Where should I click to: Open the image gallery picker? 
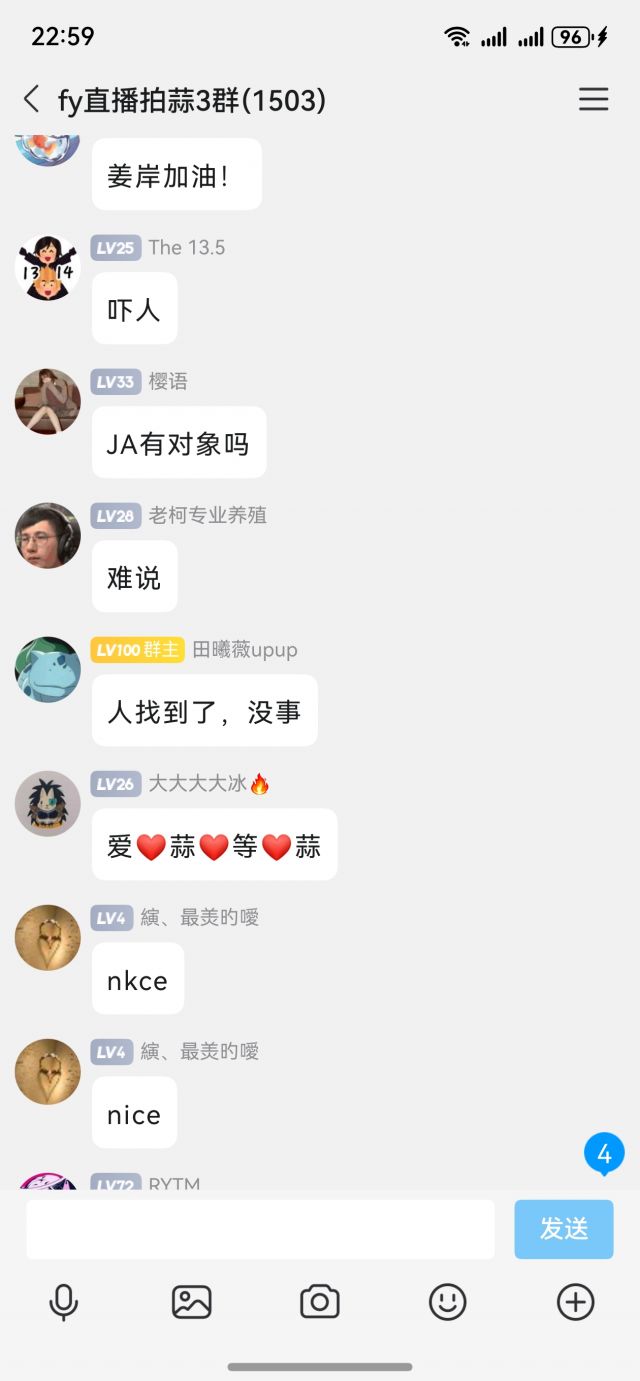pyautogui.click(x=192, y=1302)
